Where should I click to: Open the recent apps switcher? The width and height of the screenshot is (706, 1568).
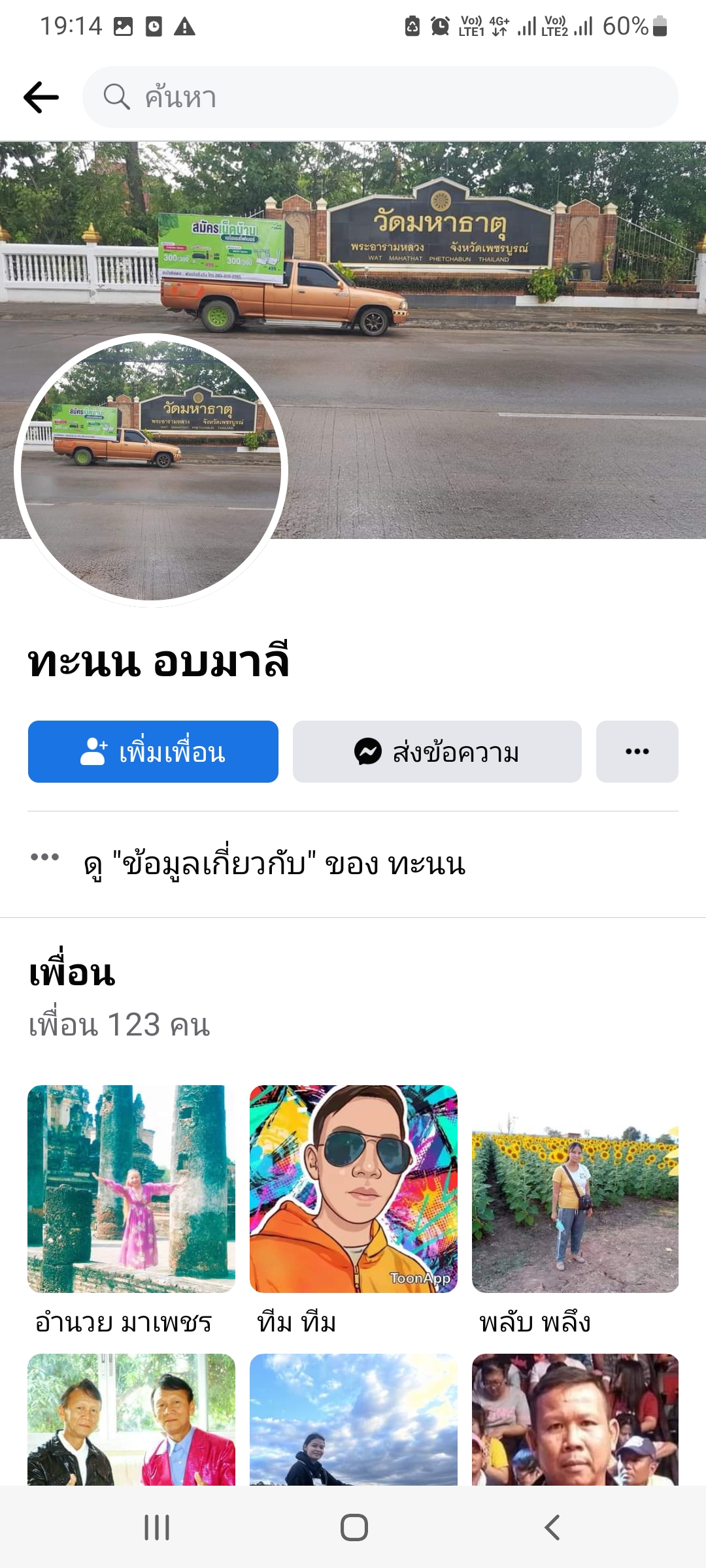(157, 1527)
